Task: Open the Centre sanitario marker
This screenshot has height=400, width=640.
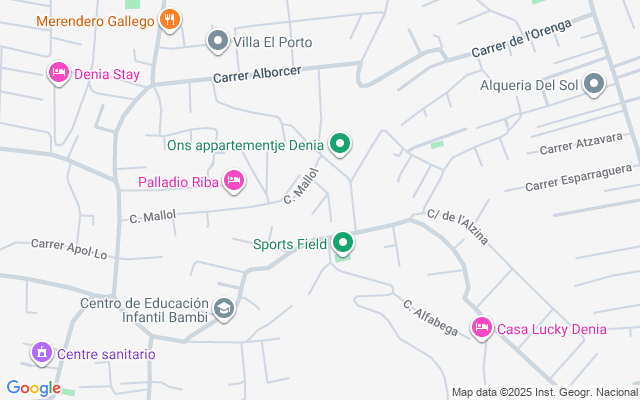Action: 41,352
